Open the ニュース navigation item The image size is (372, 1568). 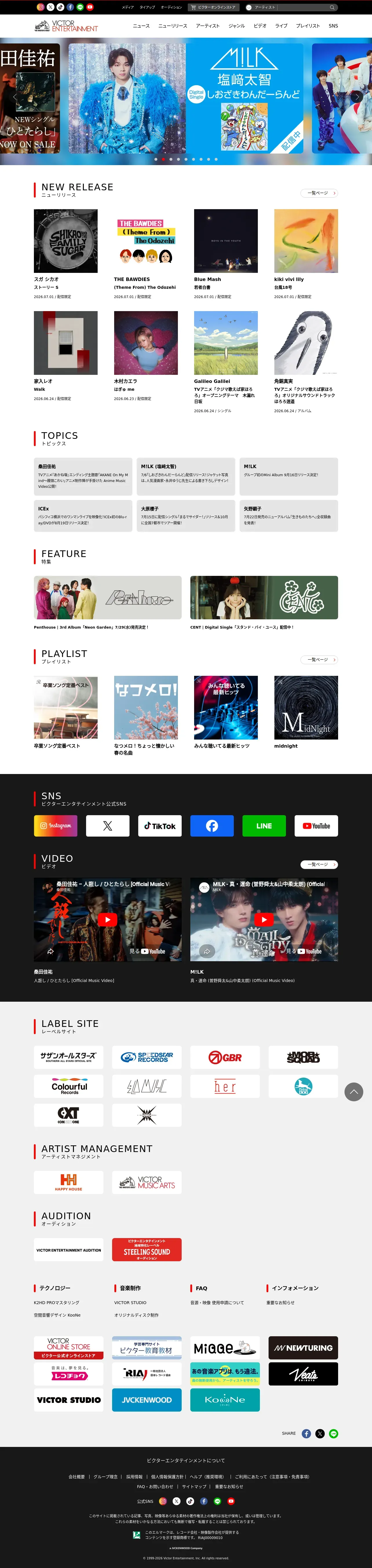141,26
